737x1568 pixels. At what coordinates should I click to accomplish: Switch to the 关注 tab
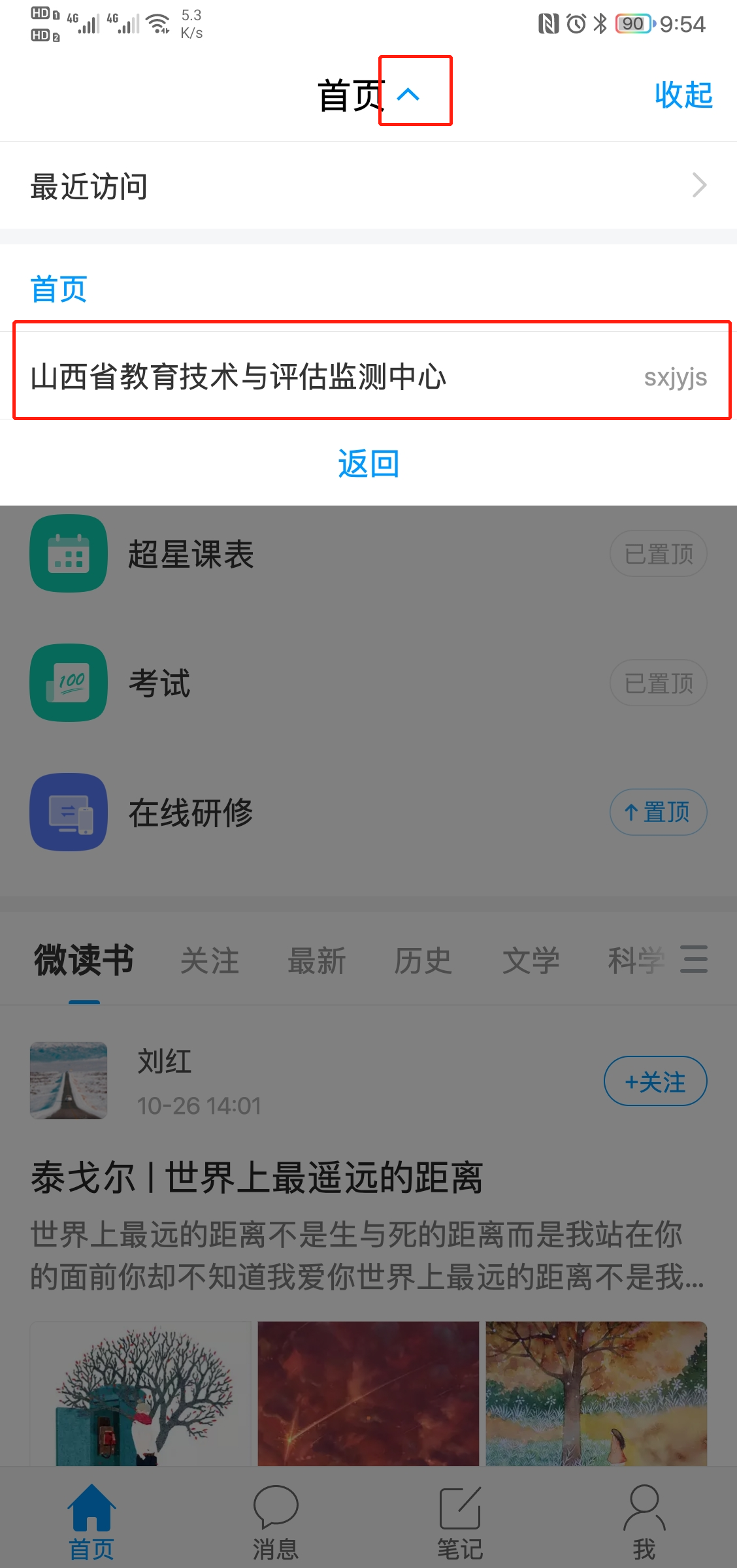(210, 961)
